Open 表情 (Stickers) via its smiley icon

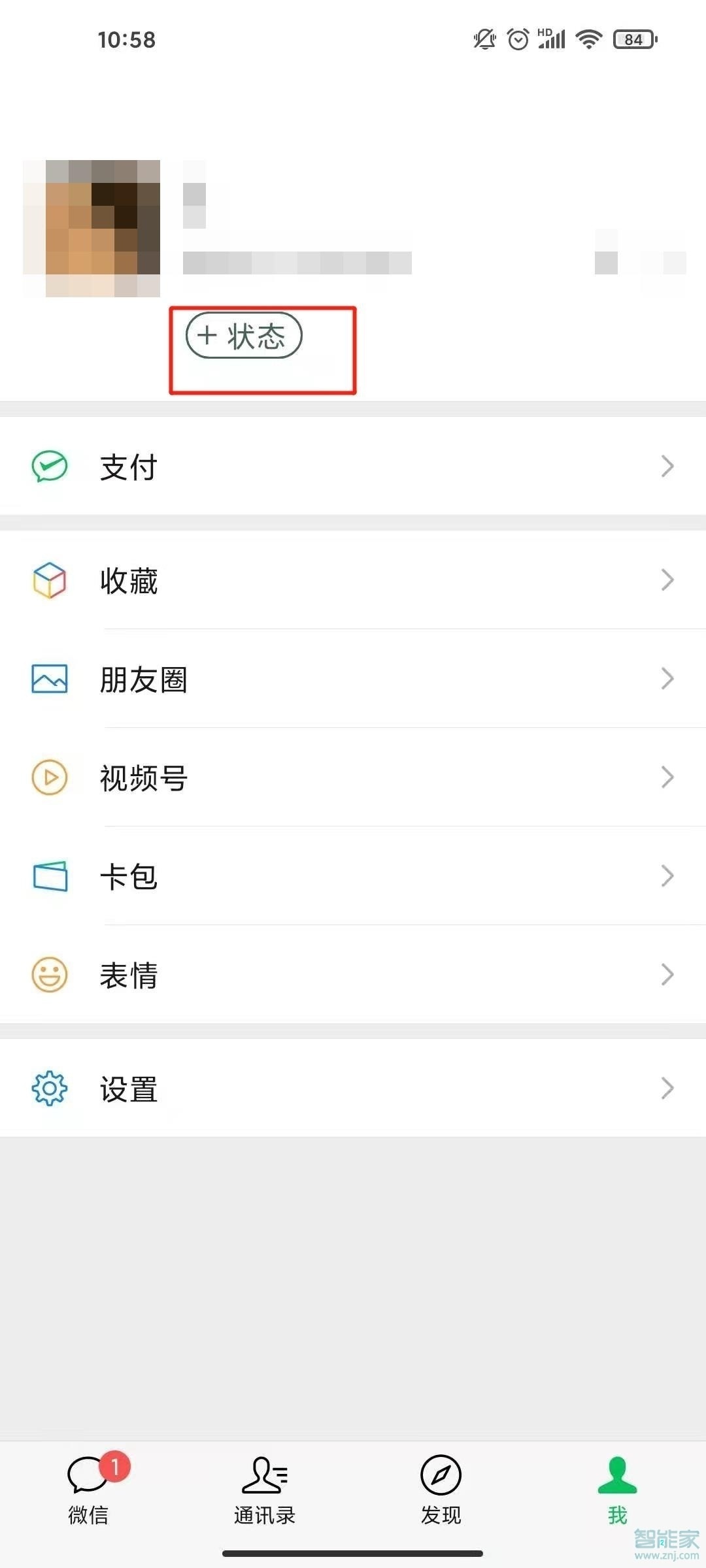point(50,975)
